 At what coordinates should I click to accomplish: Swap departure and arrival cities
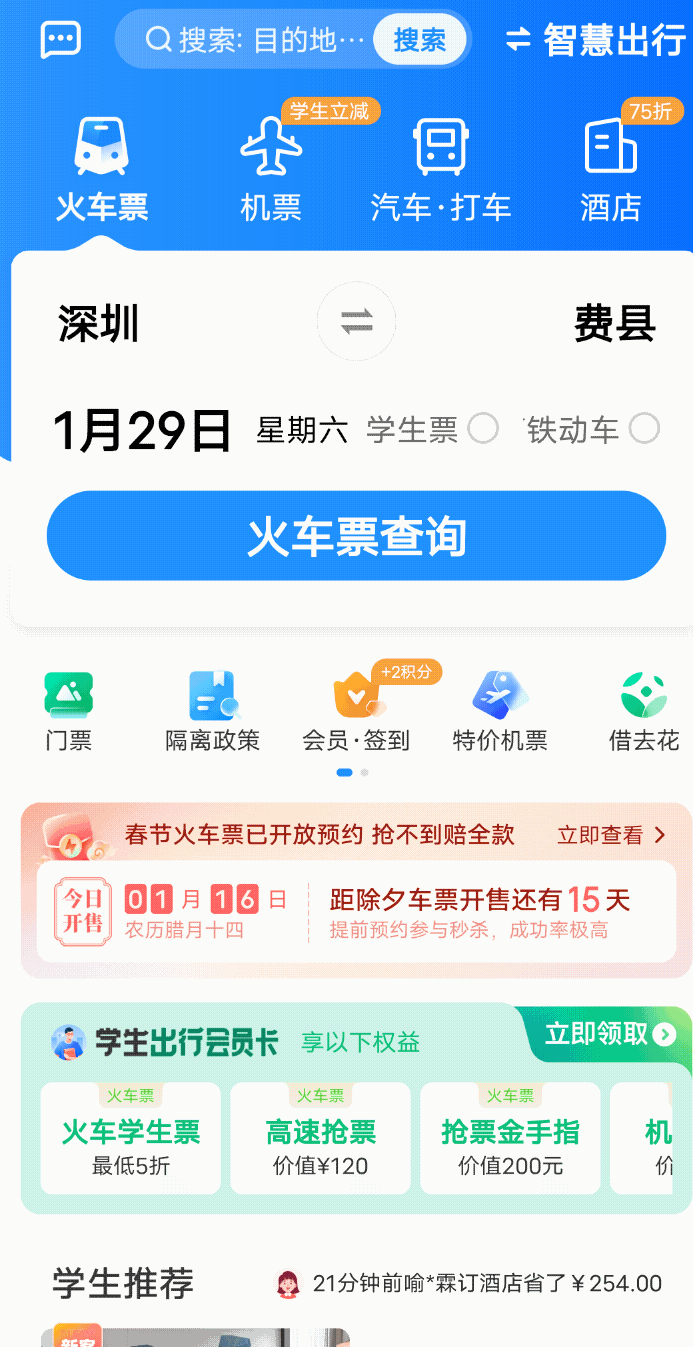click(356, 322)
